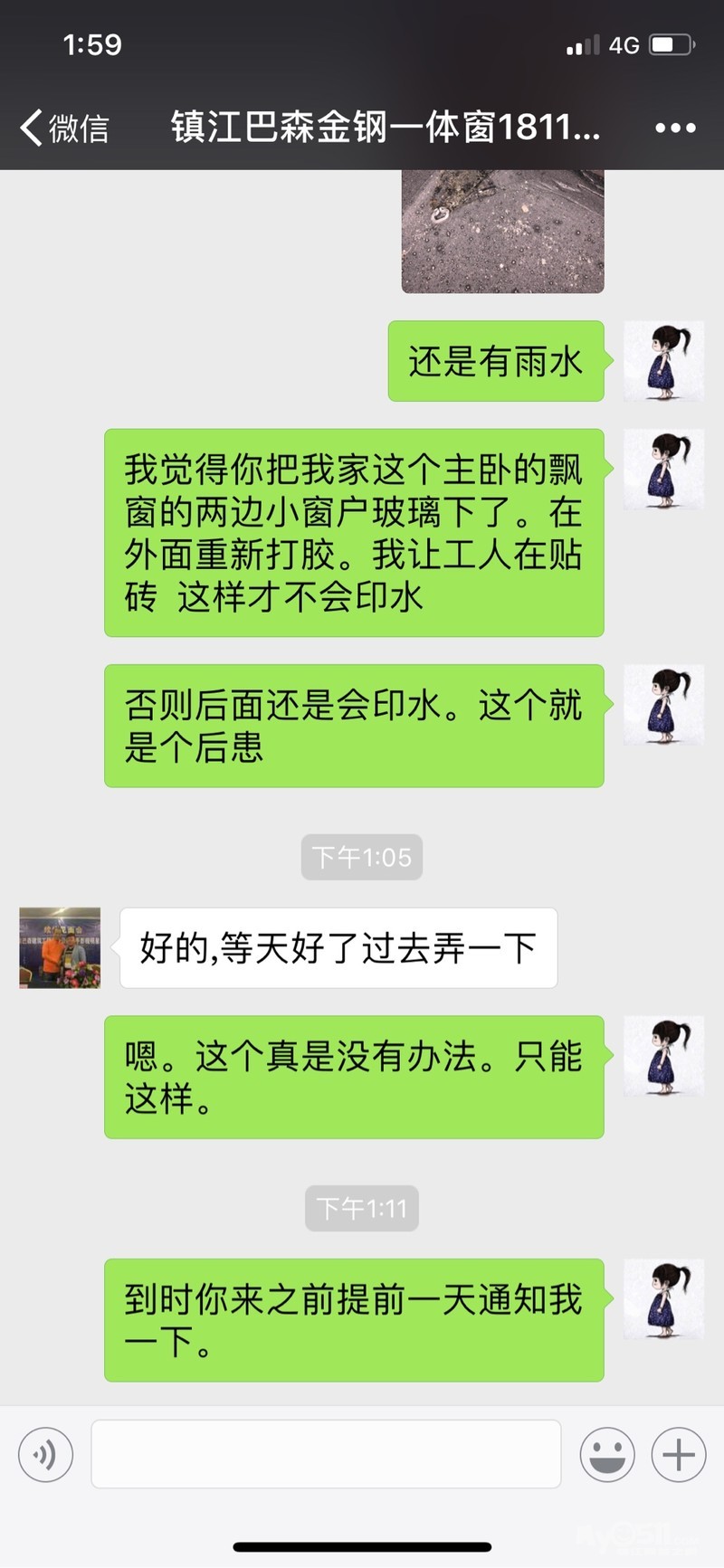This screenshot has width=724, height=1568.
Task: Open the chat details overflow menu
Action: [675, 128]
